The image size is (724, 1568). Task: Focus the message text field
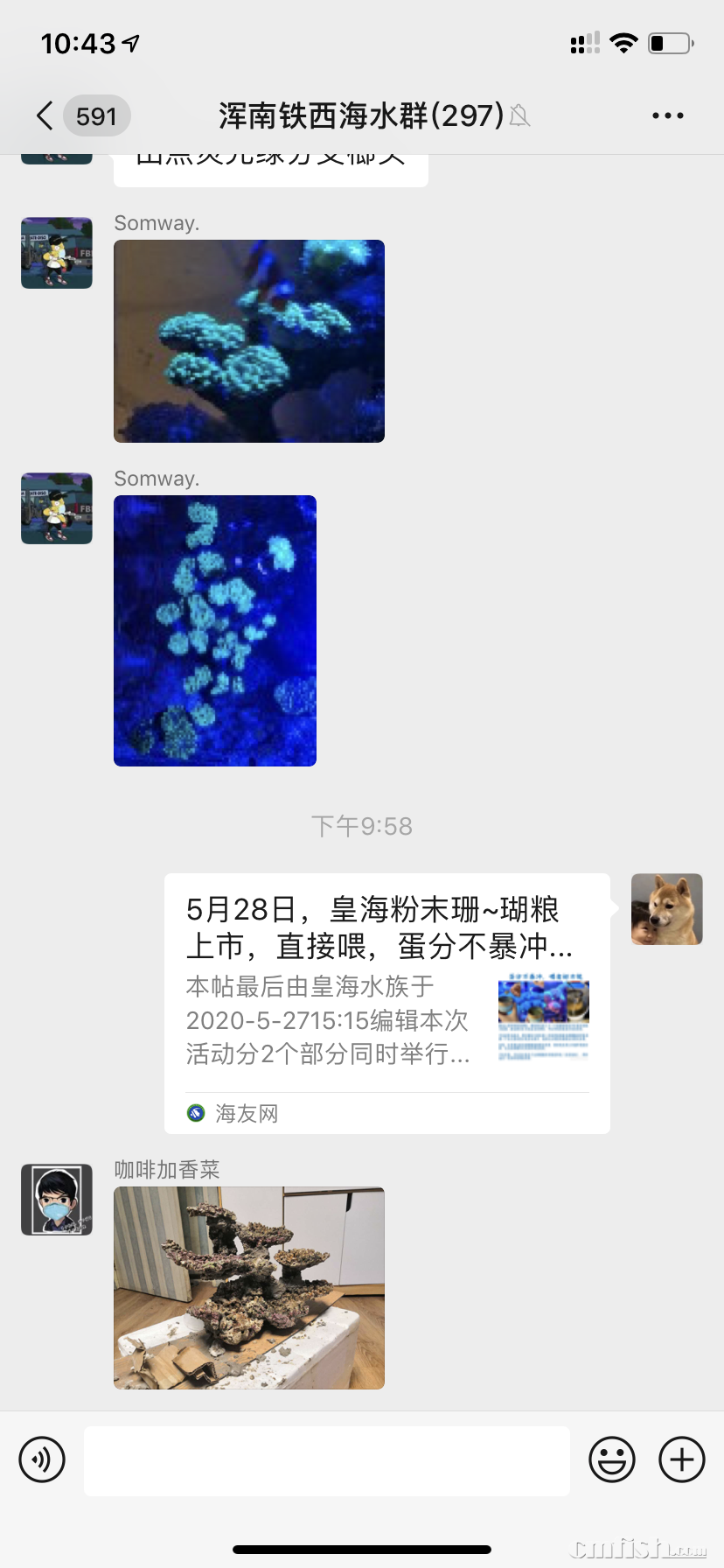(x=326, y=1460)
